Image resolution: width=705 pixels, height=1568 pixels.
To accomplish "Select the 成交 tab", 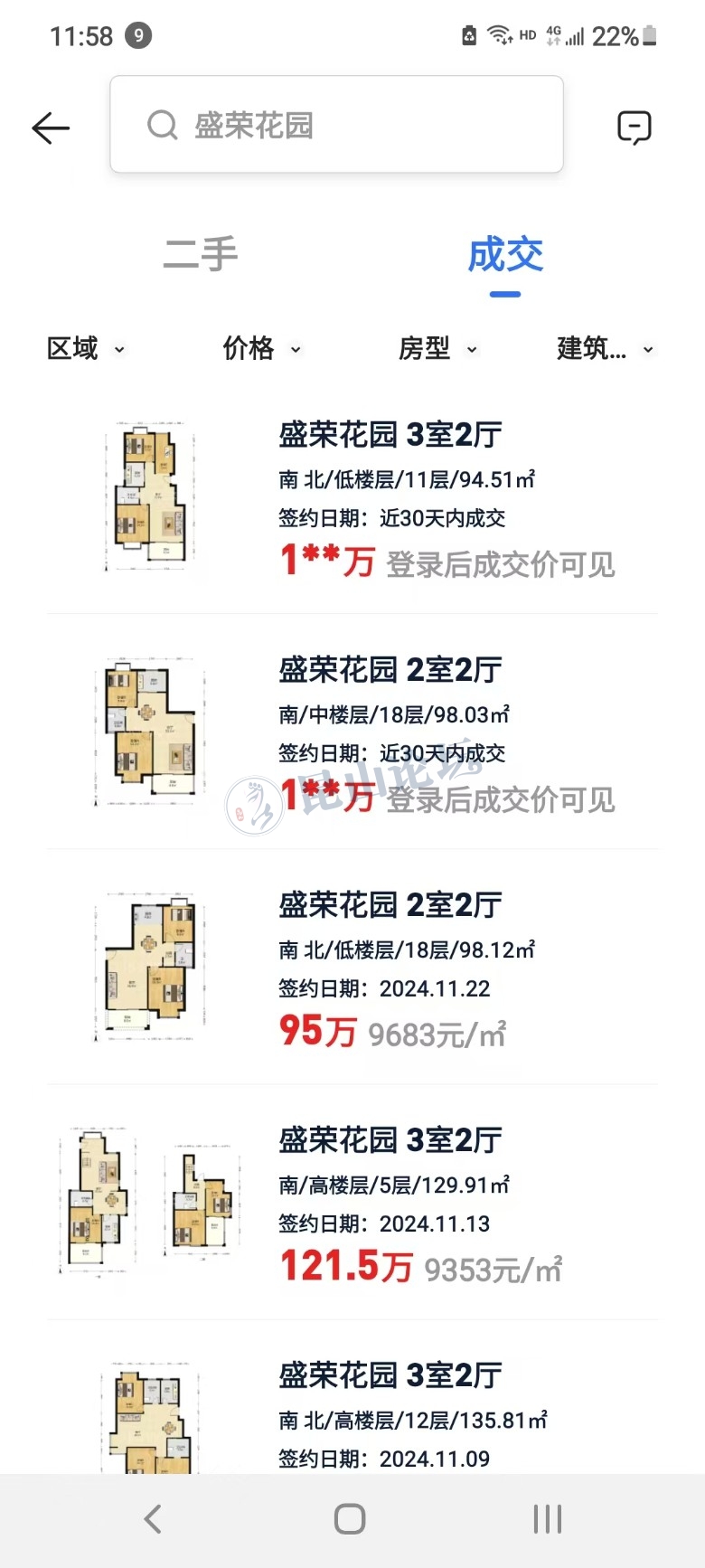I will coord(504,255).
